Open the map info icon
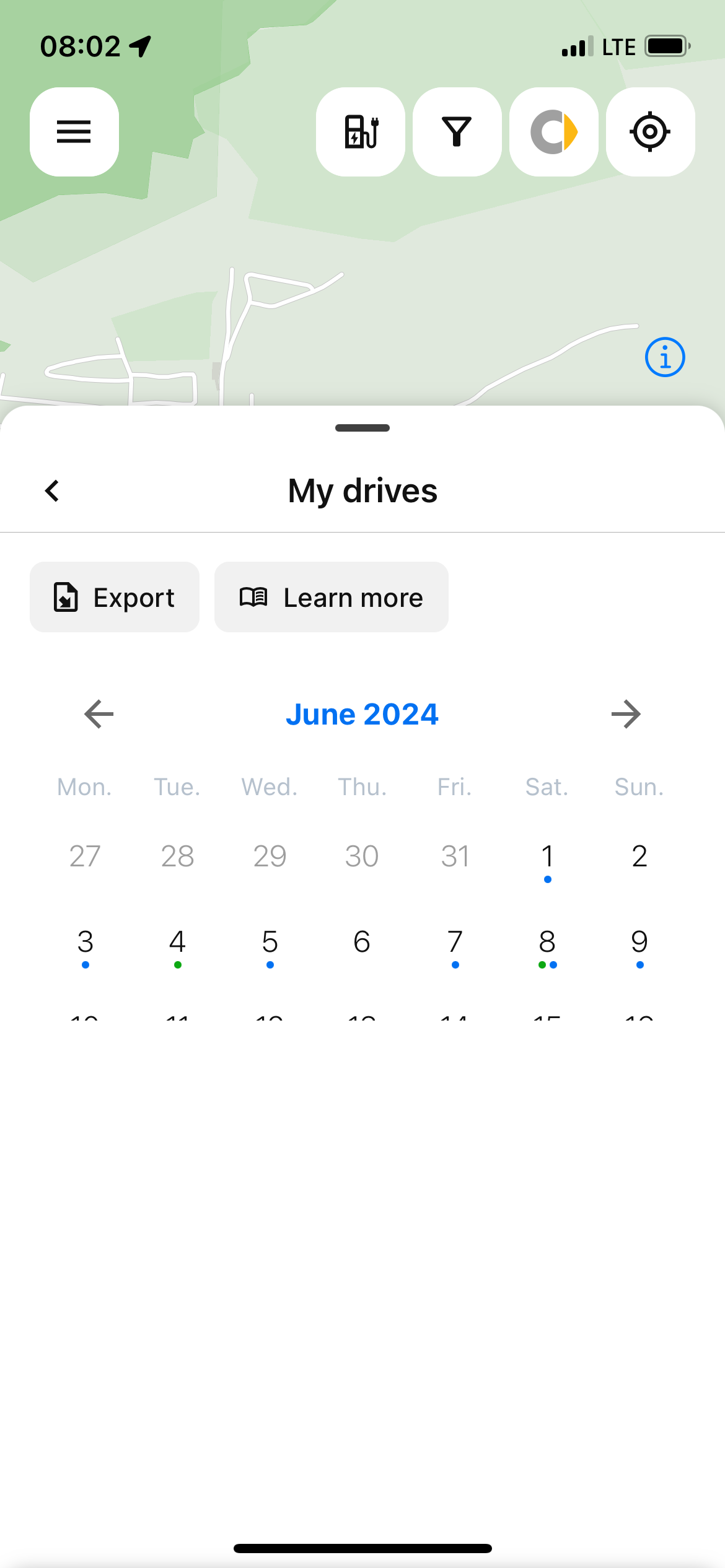725x1568 pixels. (665, 357)
